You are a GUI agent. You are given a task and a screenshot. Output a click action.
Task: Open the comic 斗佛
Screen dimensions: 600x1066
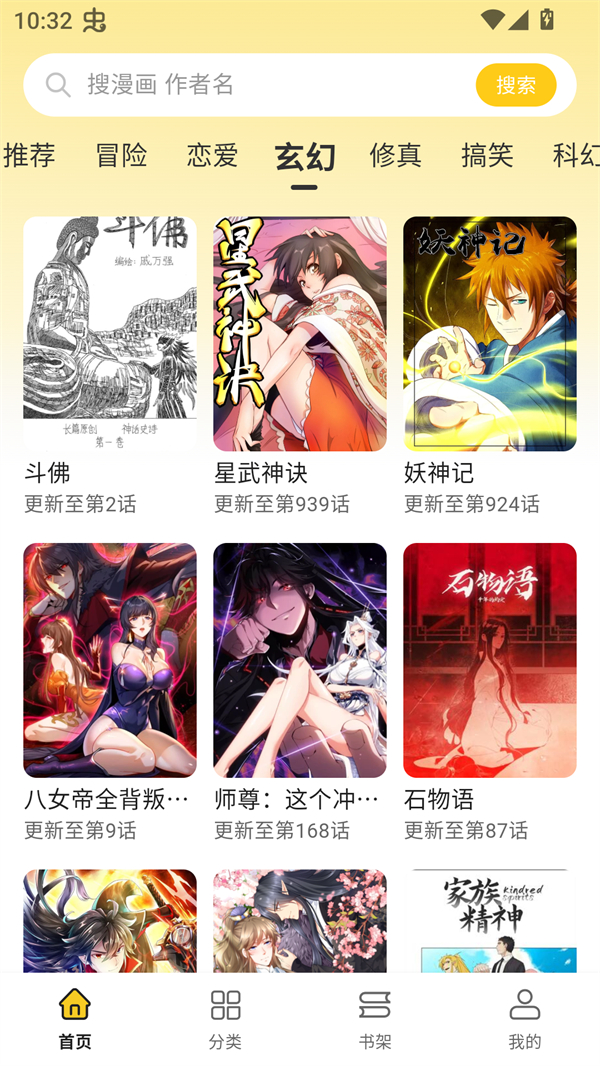(x=110, y=334)
